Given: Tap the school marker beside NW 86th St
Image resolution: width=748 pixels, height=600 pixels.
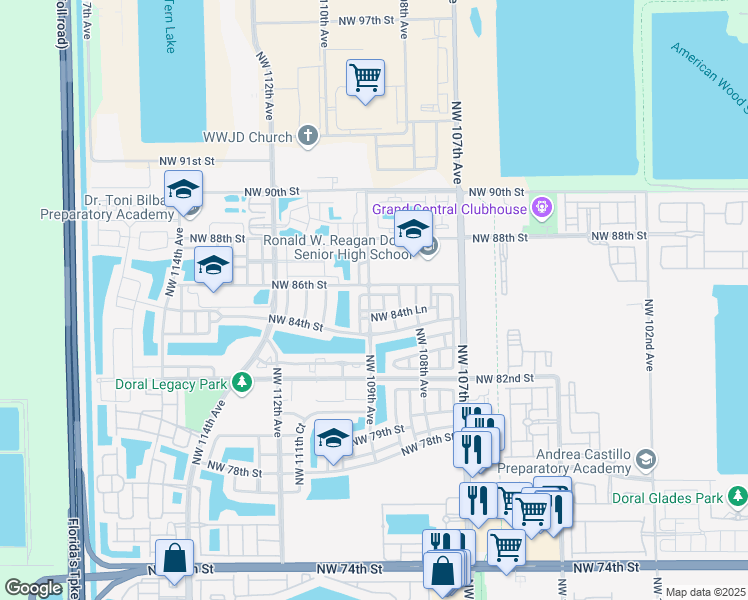Looking at the screenshot, I should coord(214,265).
